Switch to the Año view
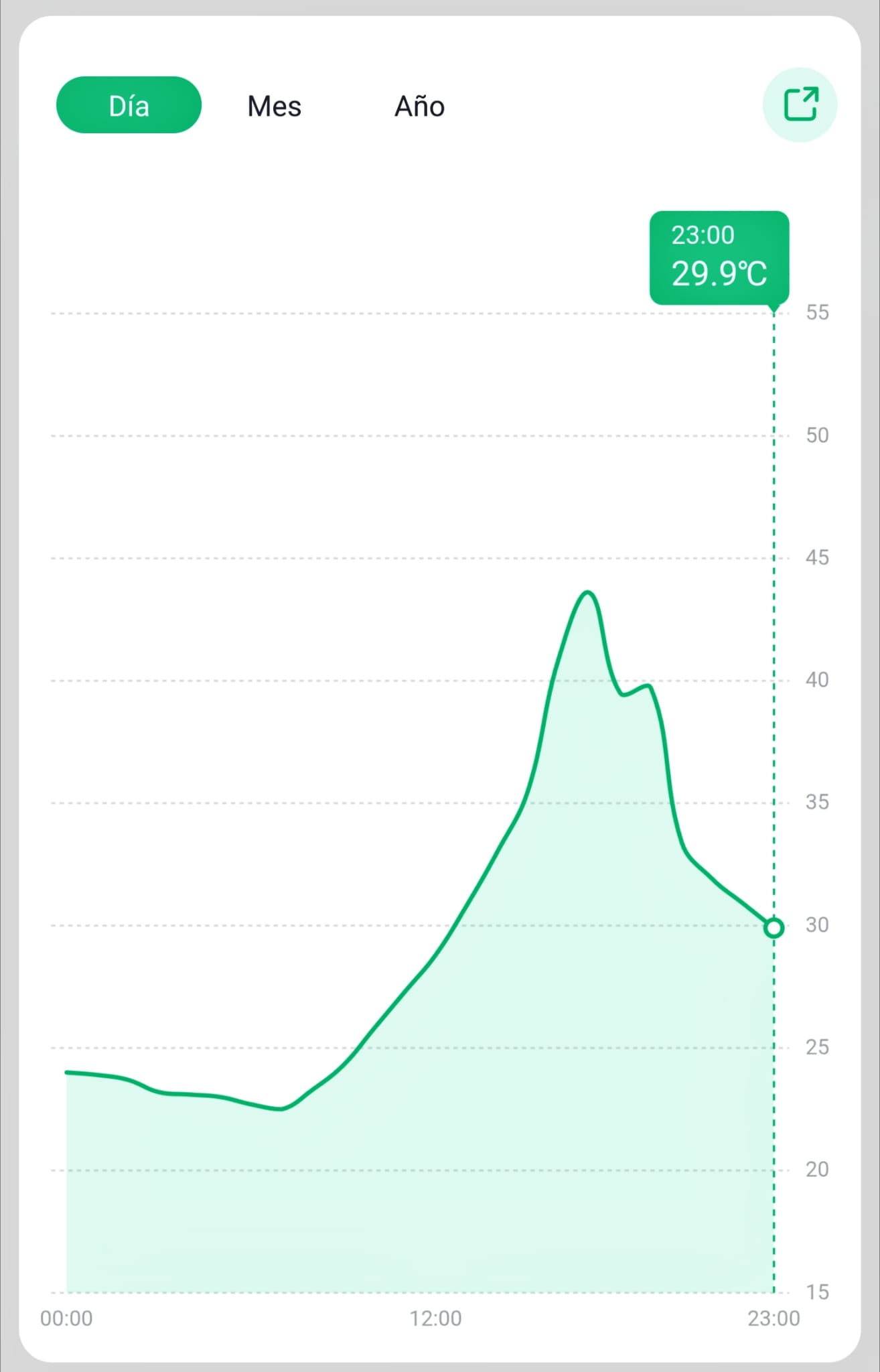This screenshot has height=1372, width=880. [419, 106]
